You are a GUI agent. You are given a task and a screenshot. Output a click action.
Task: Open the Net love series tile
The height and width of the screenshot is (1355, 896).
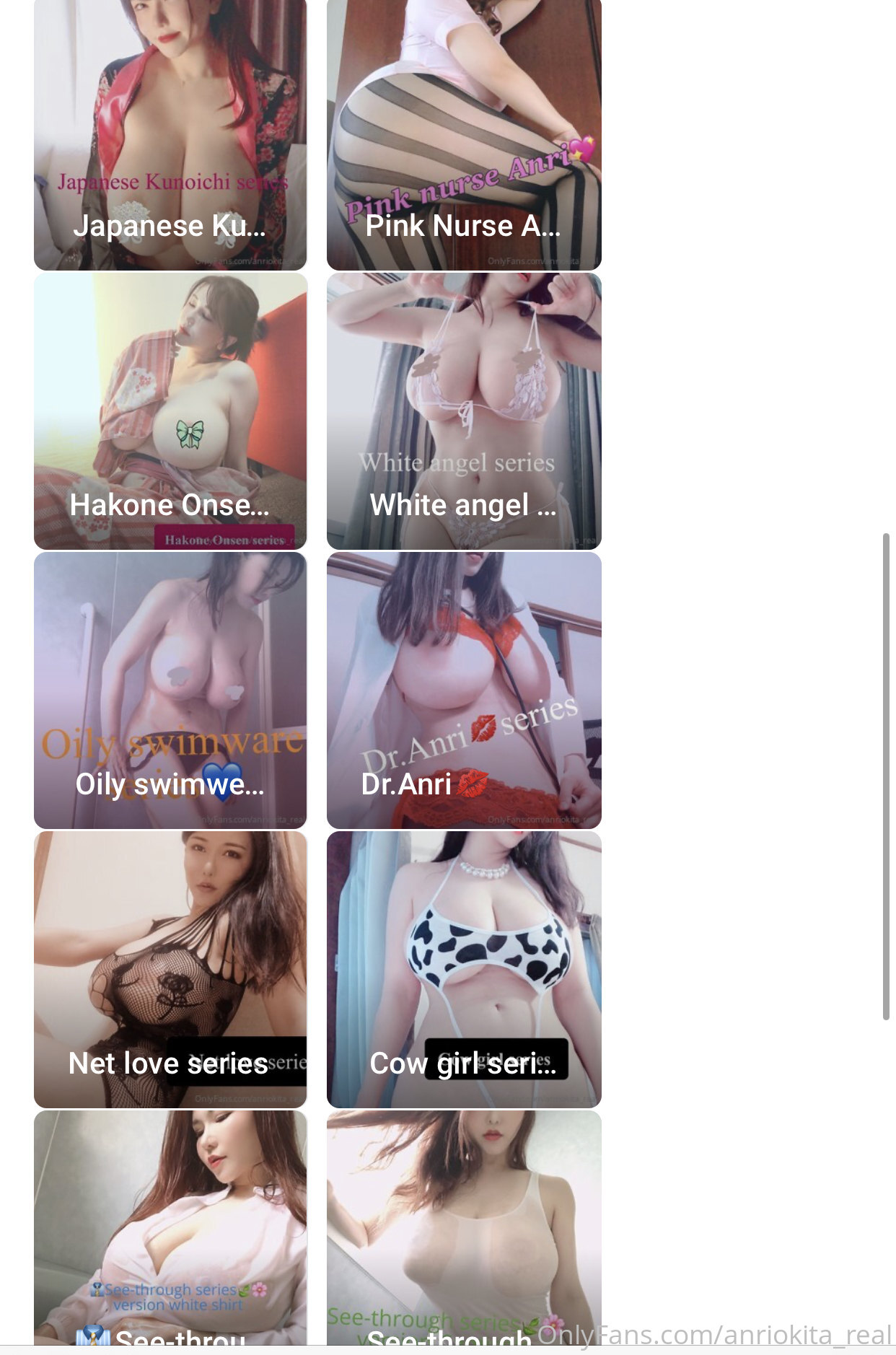[x=170, y=969]
